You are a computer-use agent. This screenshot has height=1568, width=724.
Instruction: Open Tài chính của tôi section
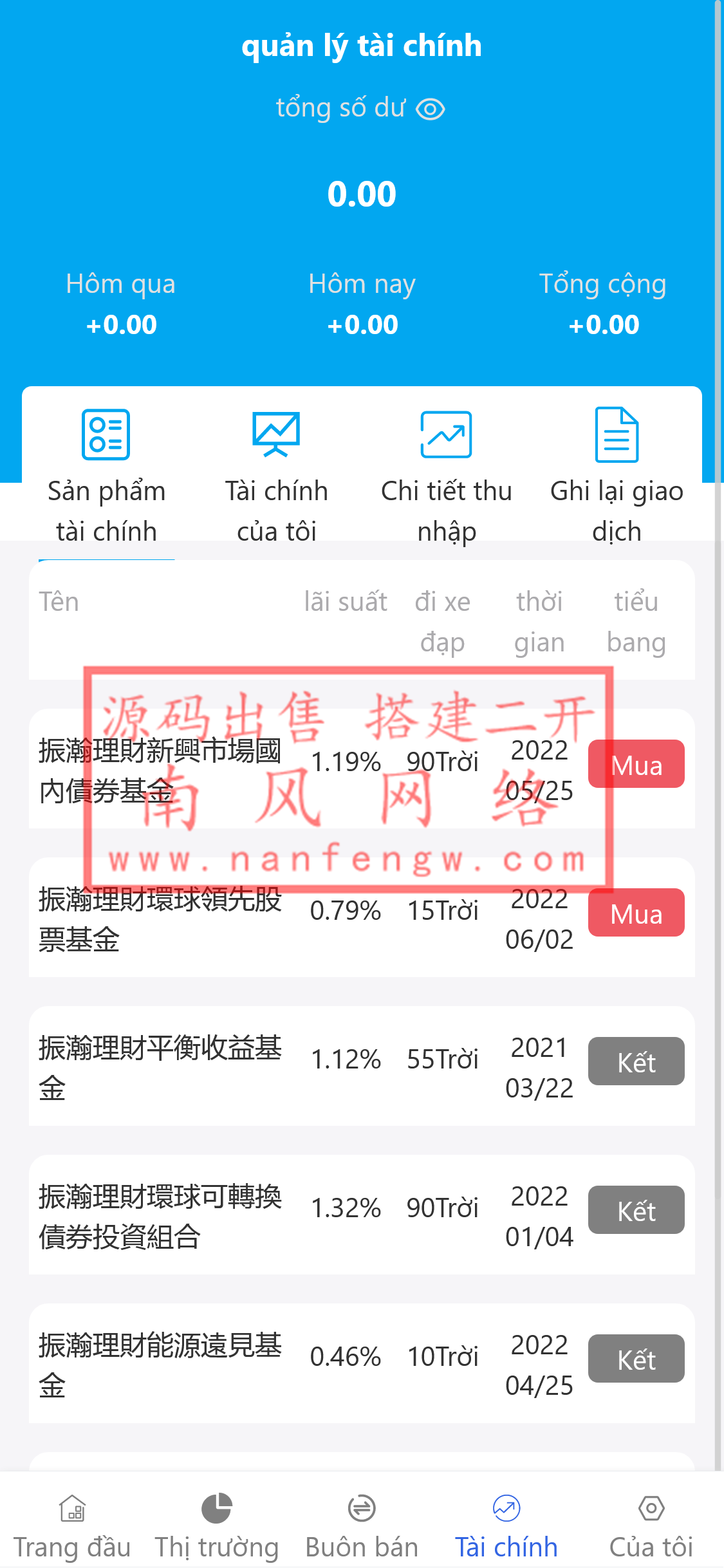pyautogui.click(x=276, y=475)
